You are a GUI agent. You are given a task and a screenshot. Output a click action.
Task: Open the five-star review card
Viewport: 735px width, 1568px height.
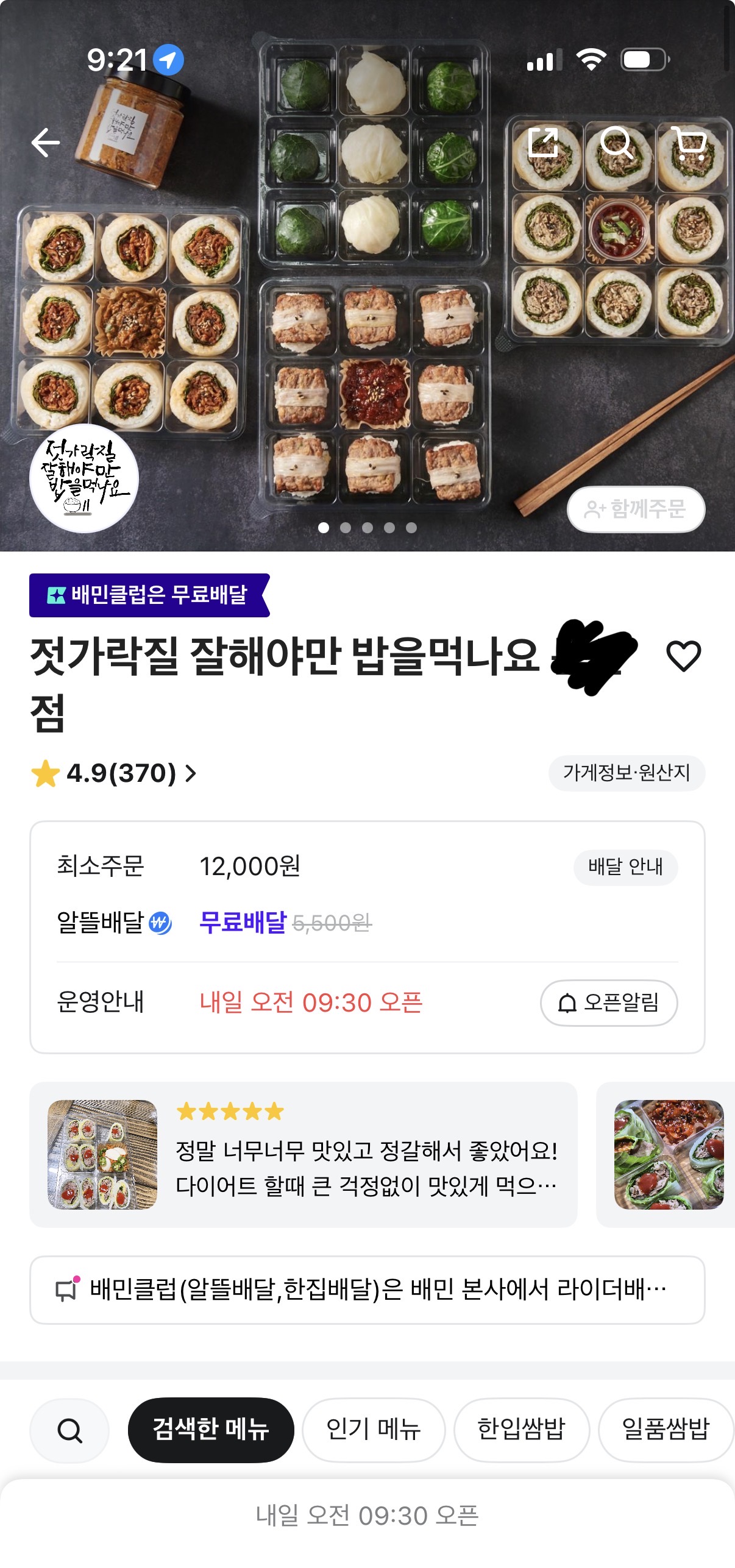(x=303, y=1154)
